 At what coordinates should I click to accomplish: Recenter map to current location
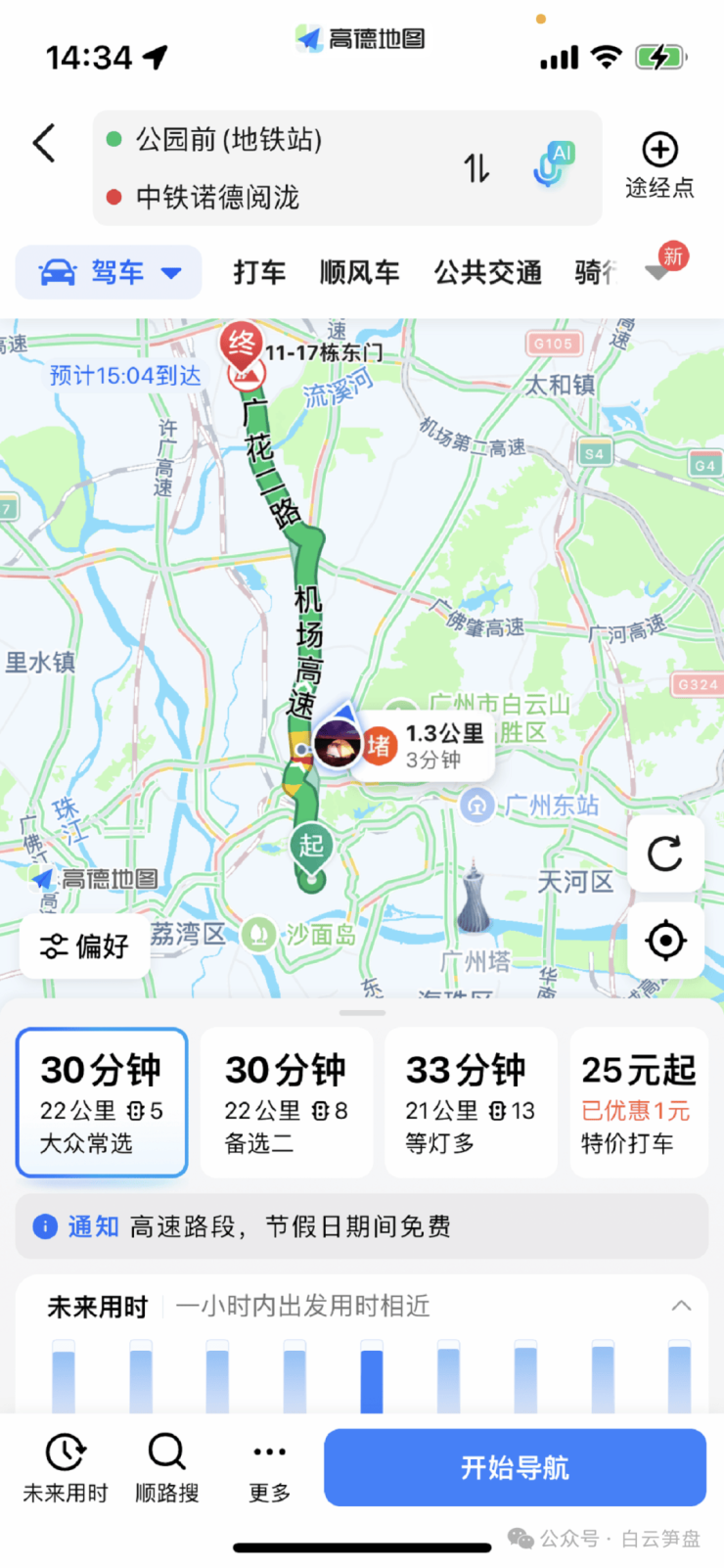[x=665, y=941]
